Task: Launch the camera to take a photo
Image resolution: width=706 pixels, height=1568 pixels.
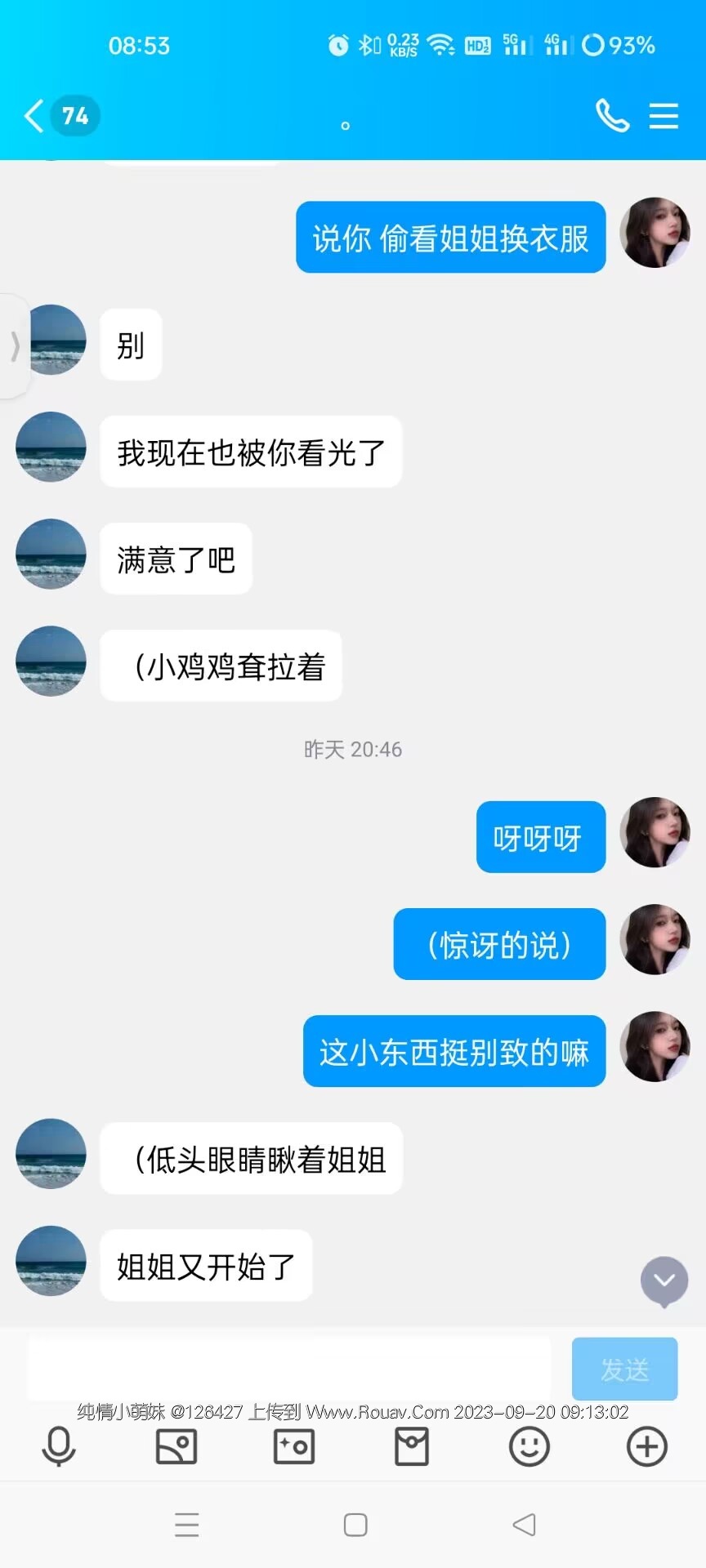Action: click(294, 1446)
